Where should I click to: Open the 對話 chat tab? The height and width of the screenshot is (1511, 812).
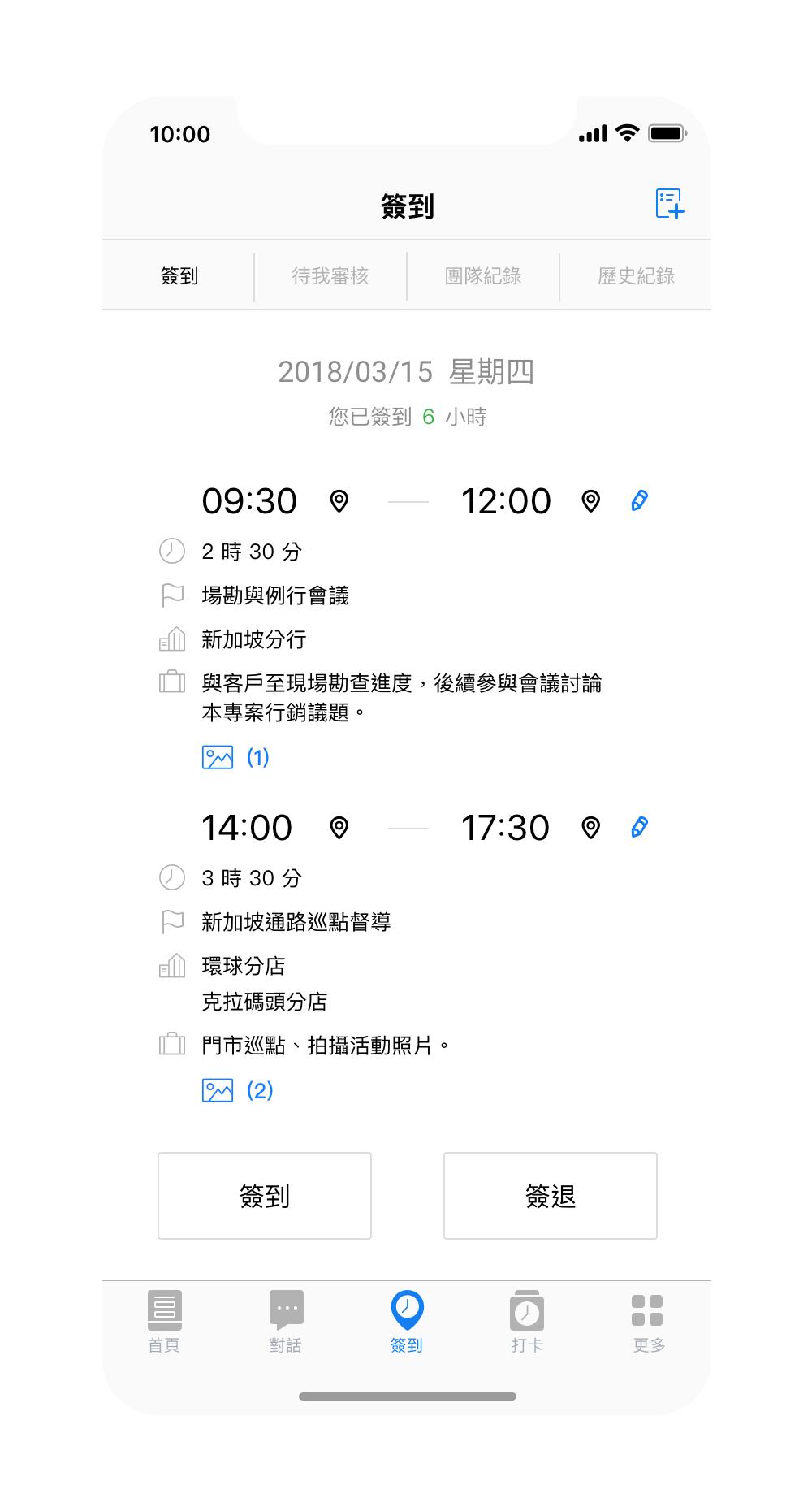[x=286, y=1321]
